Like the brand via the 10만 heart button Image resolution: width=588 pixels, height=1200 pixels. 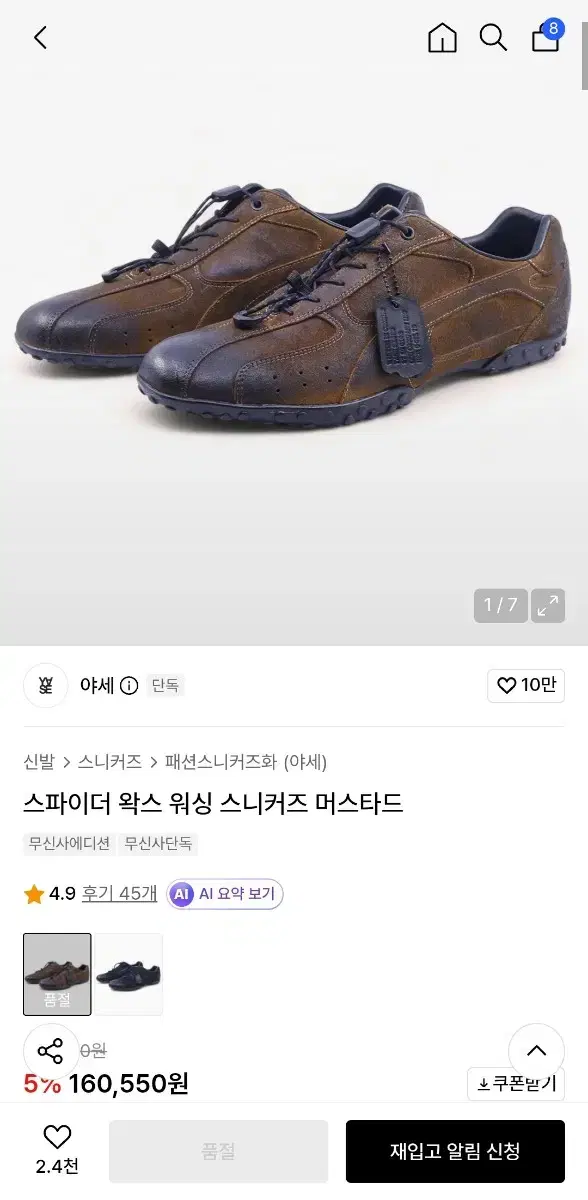pyautogui.click(x=526, y=685)
